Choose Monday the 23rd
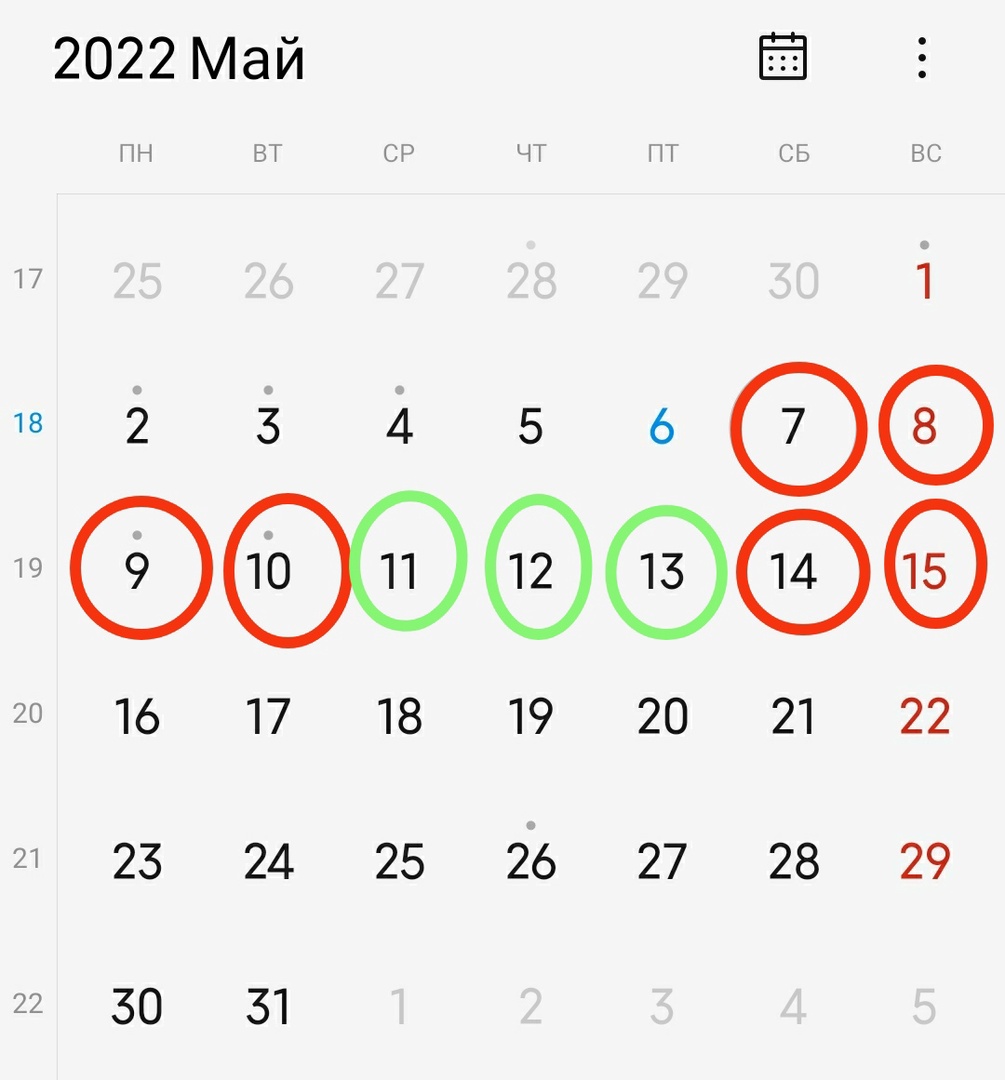This screenshot has height=1080, width=1005. [138, 862]
